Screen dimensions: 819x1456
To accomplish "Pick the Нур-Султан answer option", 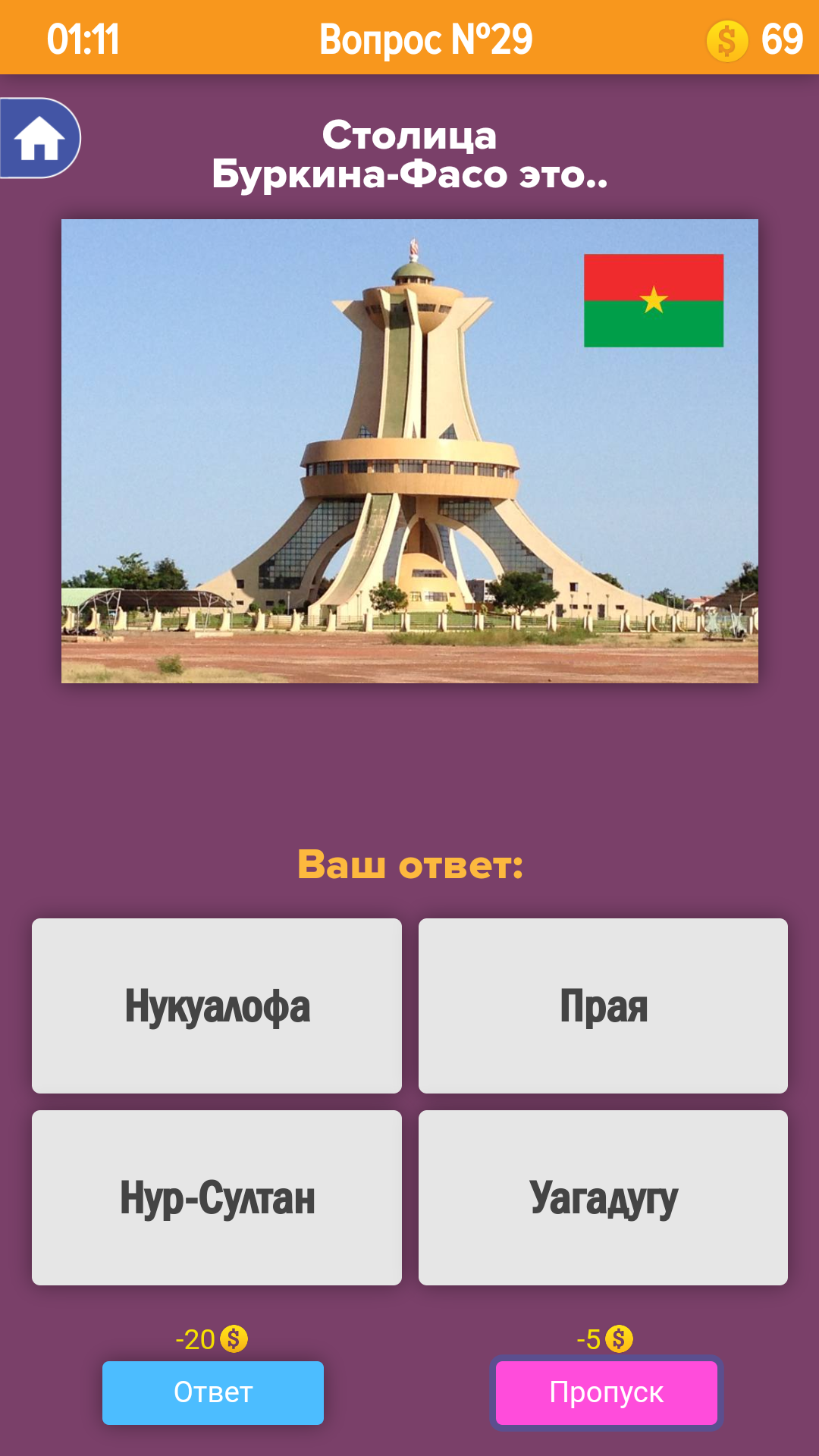I will (x=217, y=1197).
